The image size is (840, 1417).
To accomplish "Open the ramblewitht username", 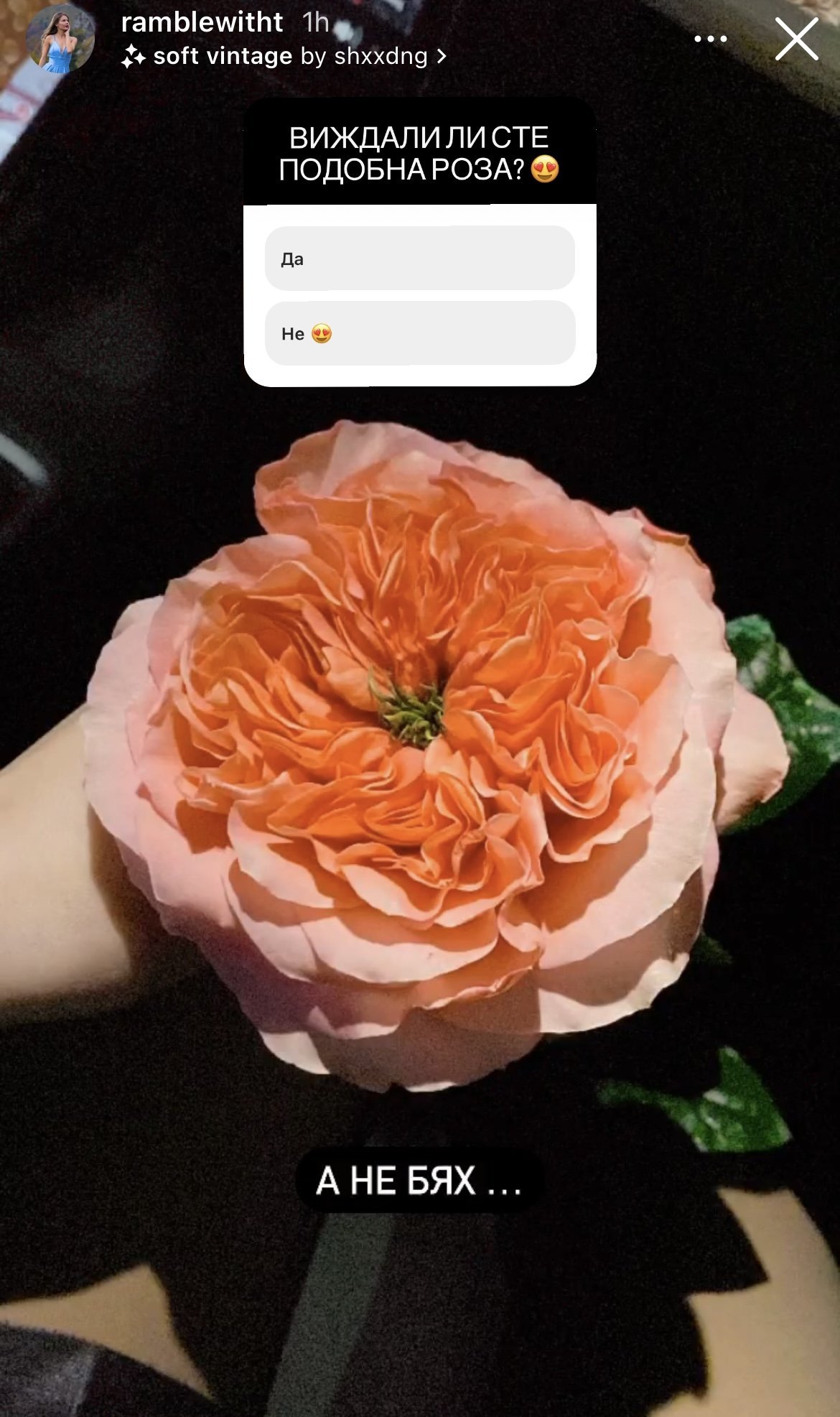I will (202, 22).
